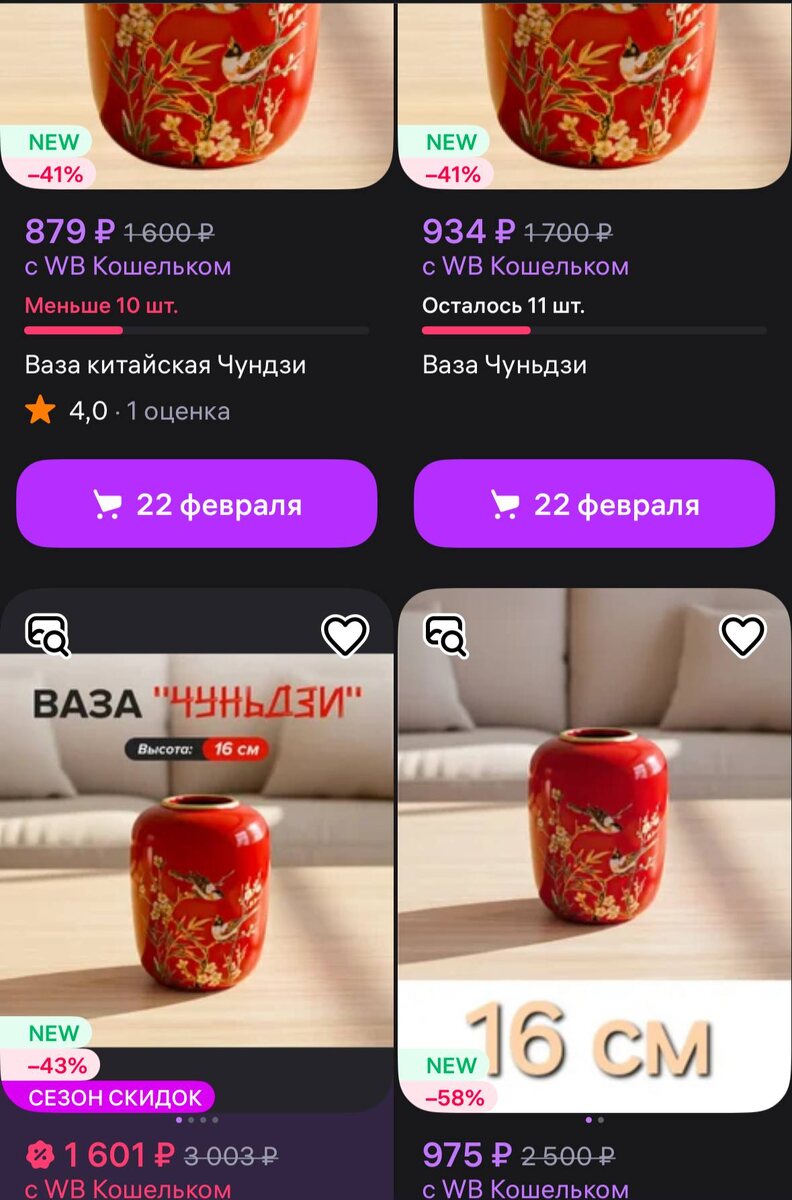The image size is (792, 1200).
Task: Click the orange star rating icon
Action: [39, 409]
